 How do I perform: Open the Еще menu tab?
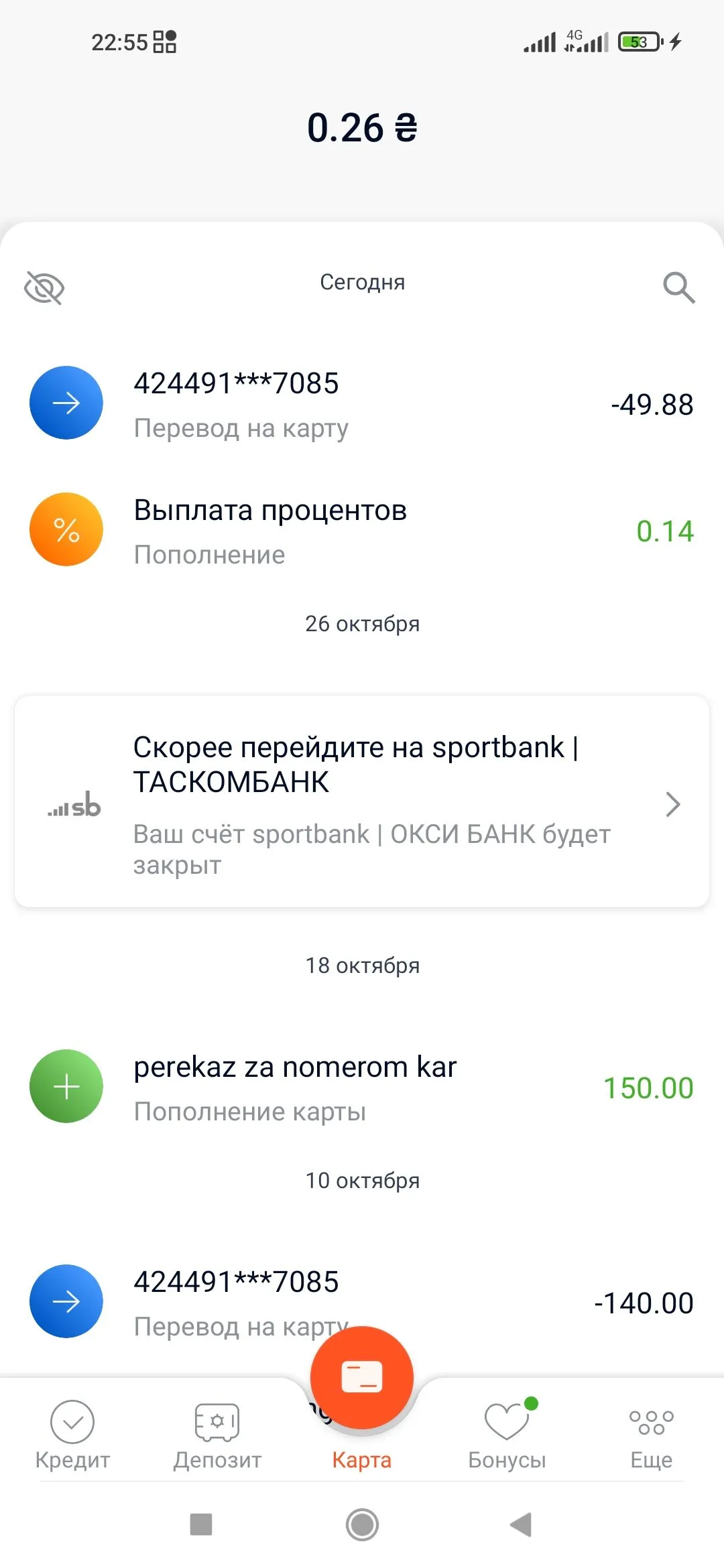click(x=652, y=1435)
